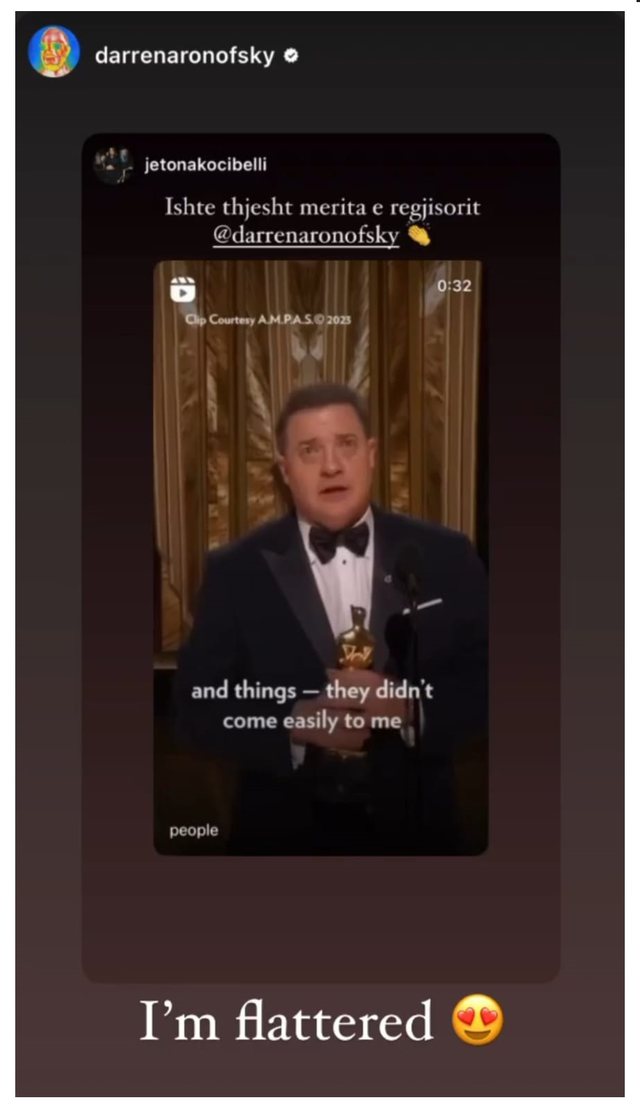Open darrenaronofsky's profile picture

pos(54,53)
